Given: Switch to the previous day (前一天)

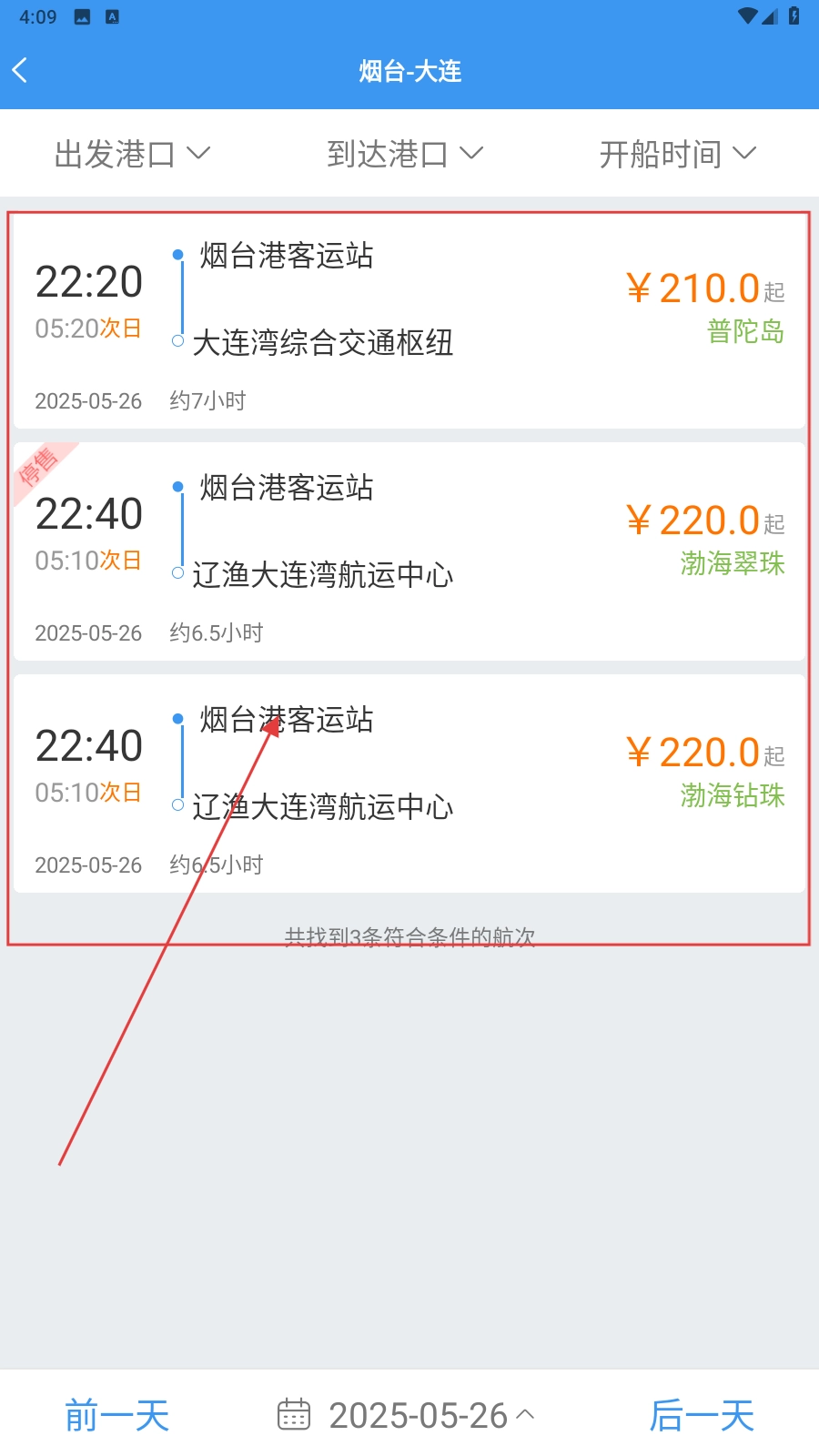Looking at the screenshot, I should pos(117,1415).
